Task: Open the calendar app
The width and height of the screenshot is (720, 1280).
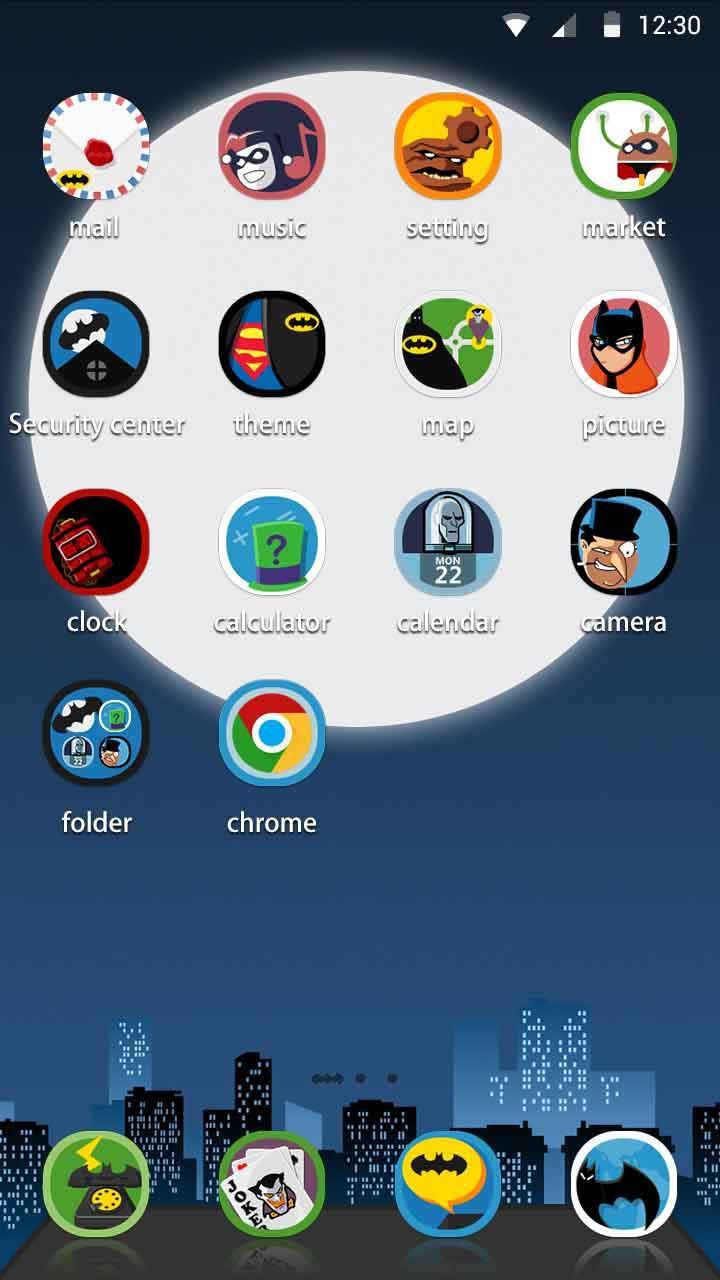Action: [447, 542]
